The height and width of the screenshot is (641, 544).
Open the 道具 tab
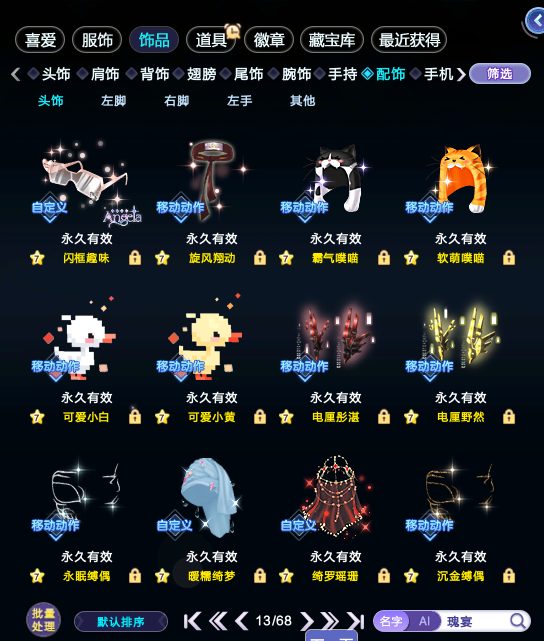pos(211,40)
